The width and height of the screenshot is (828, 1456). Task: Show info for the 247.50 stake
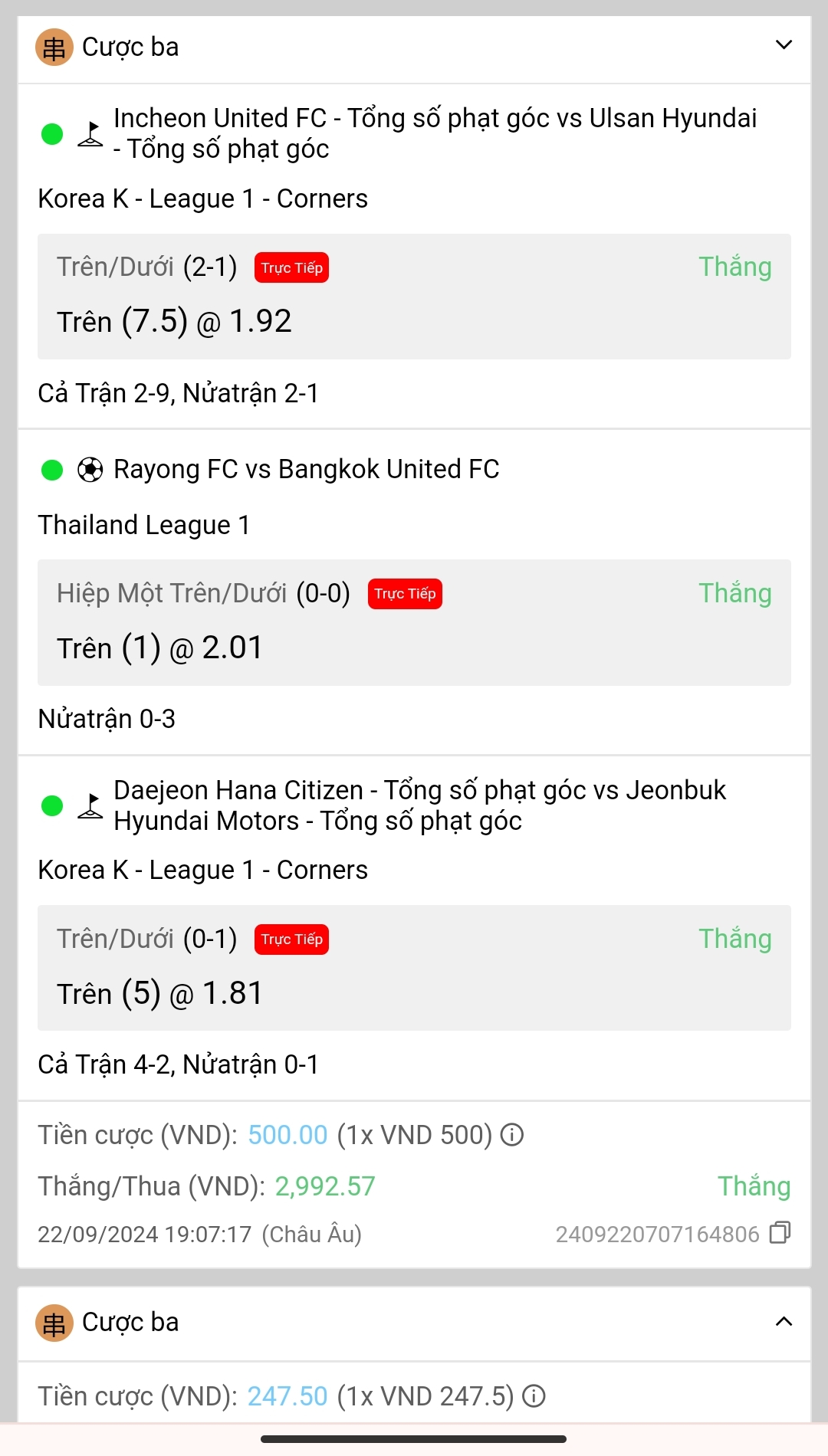pos(534,1396)
